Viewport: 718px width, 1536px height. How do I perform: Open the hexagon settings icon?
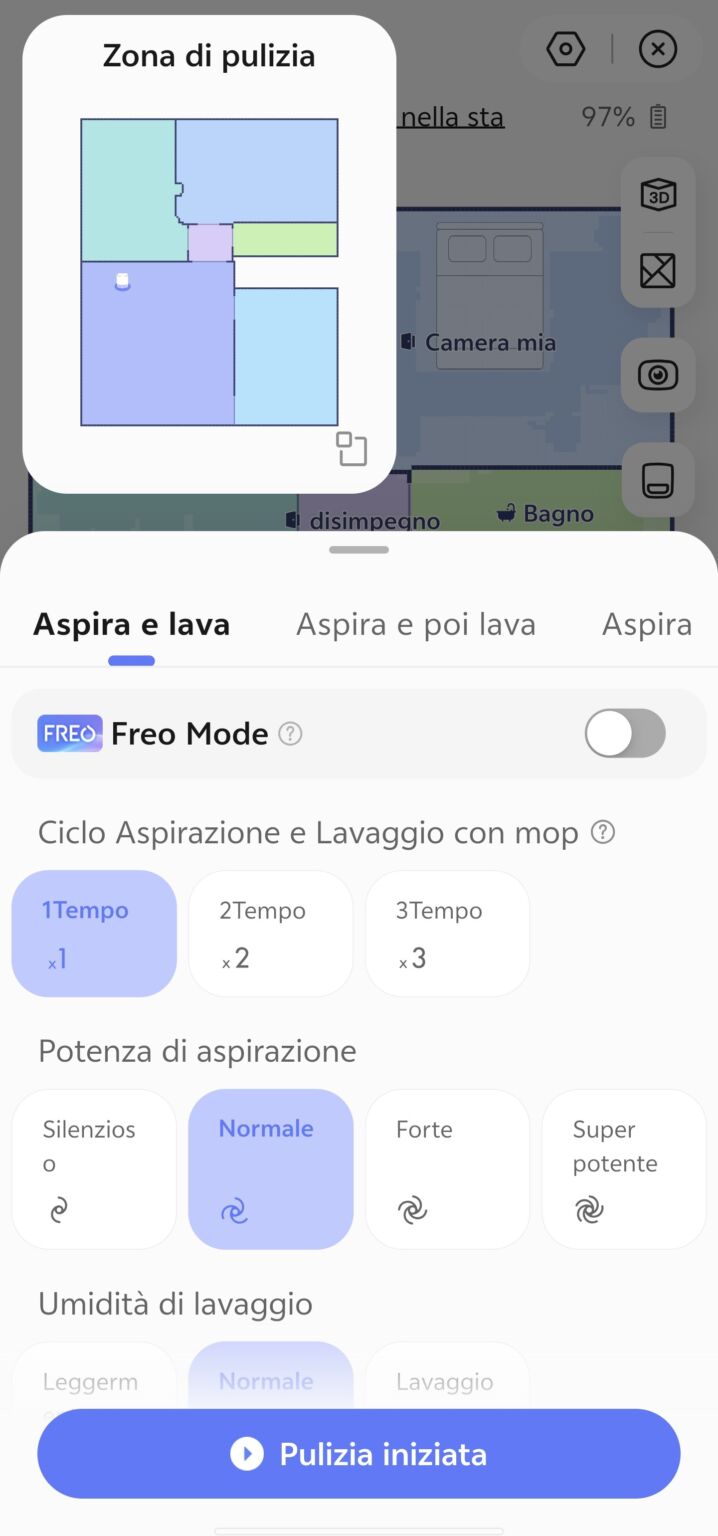tap(566, 49)
